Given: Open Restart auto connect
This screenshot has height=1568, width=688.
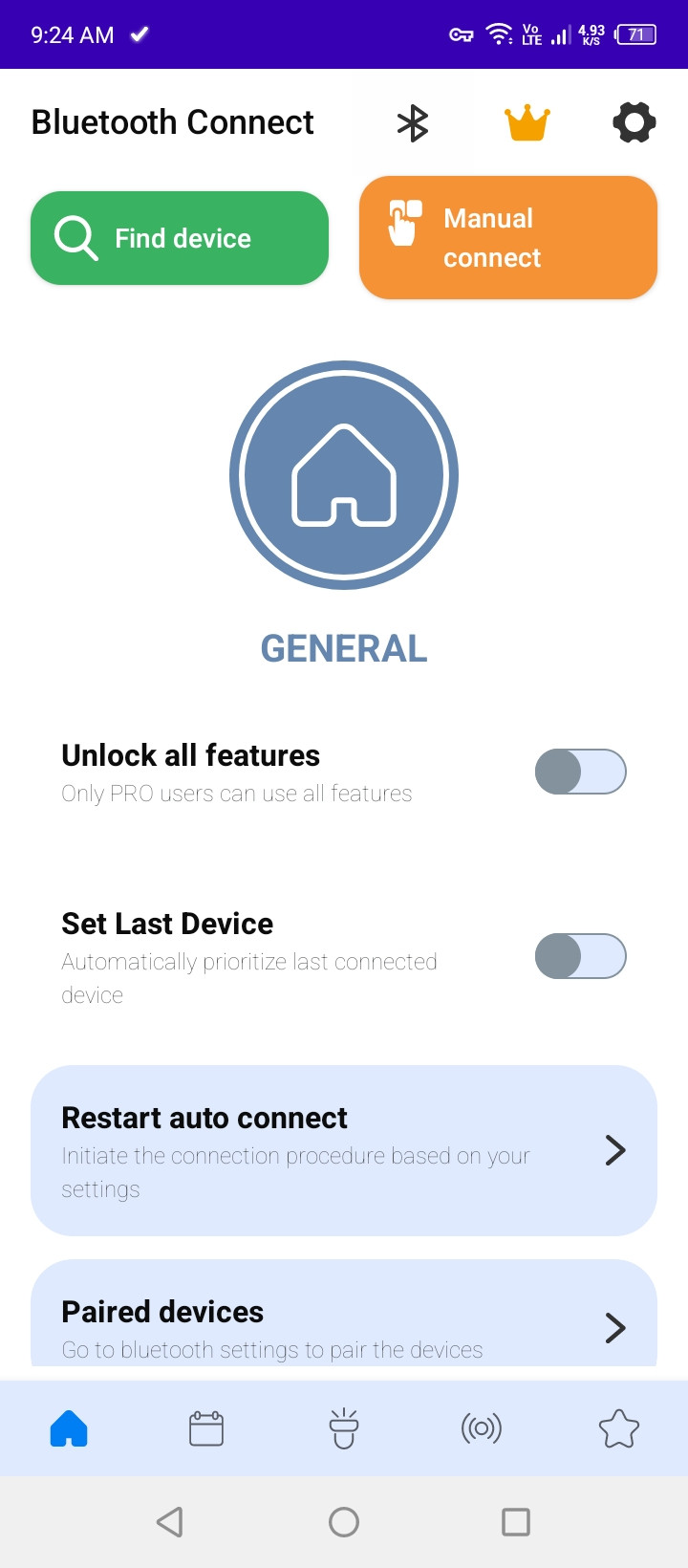Looking at the screenshot, I should coord(344,1150).
